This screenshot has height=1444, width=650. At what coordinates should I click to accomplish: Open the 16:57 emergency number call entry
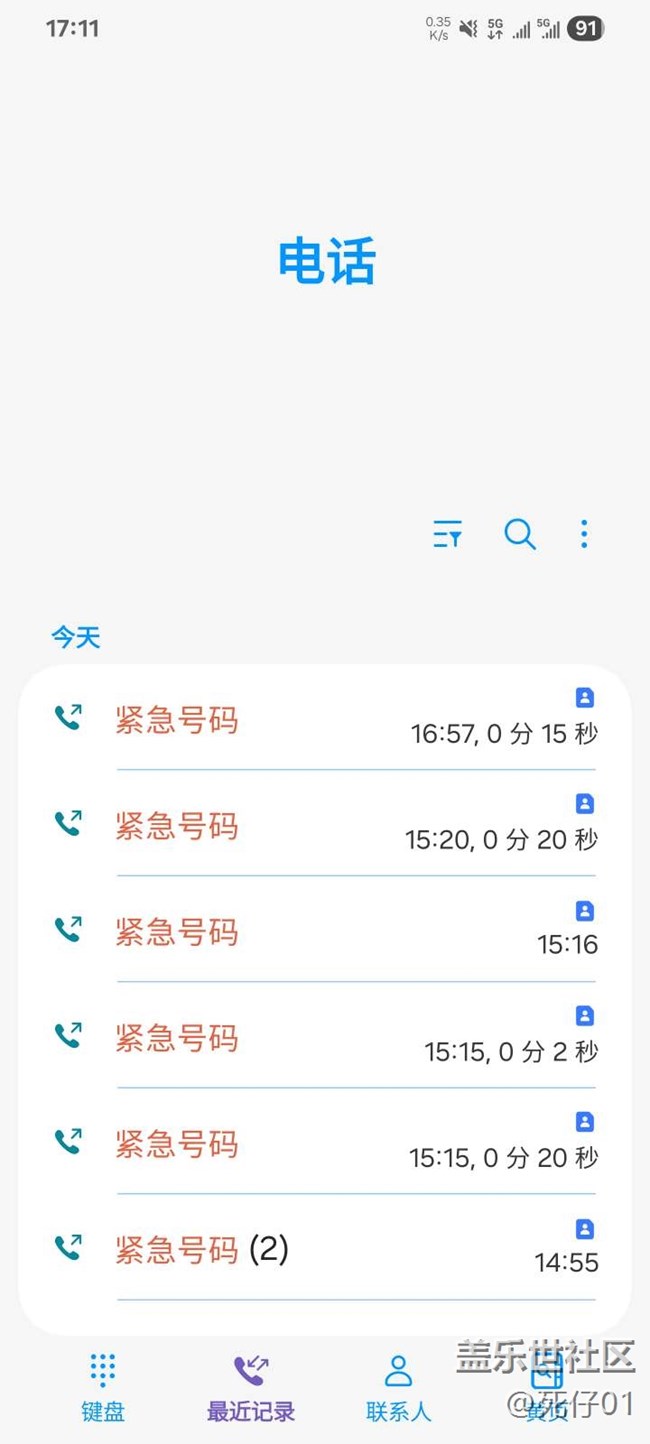coord(325,720)
